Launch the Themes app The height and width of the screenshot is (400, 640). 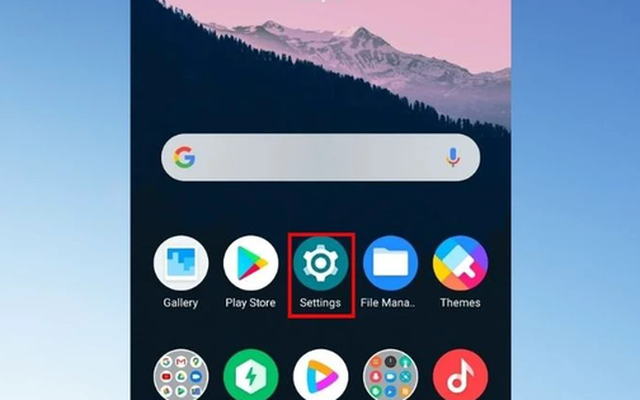[x=460, y=263]
